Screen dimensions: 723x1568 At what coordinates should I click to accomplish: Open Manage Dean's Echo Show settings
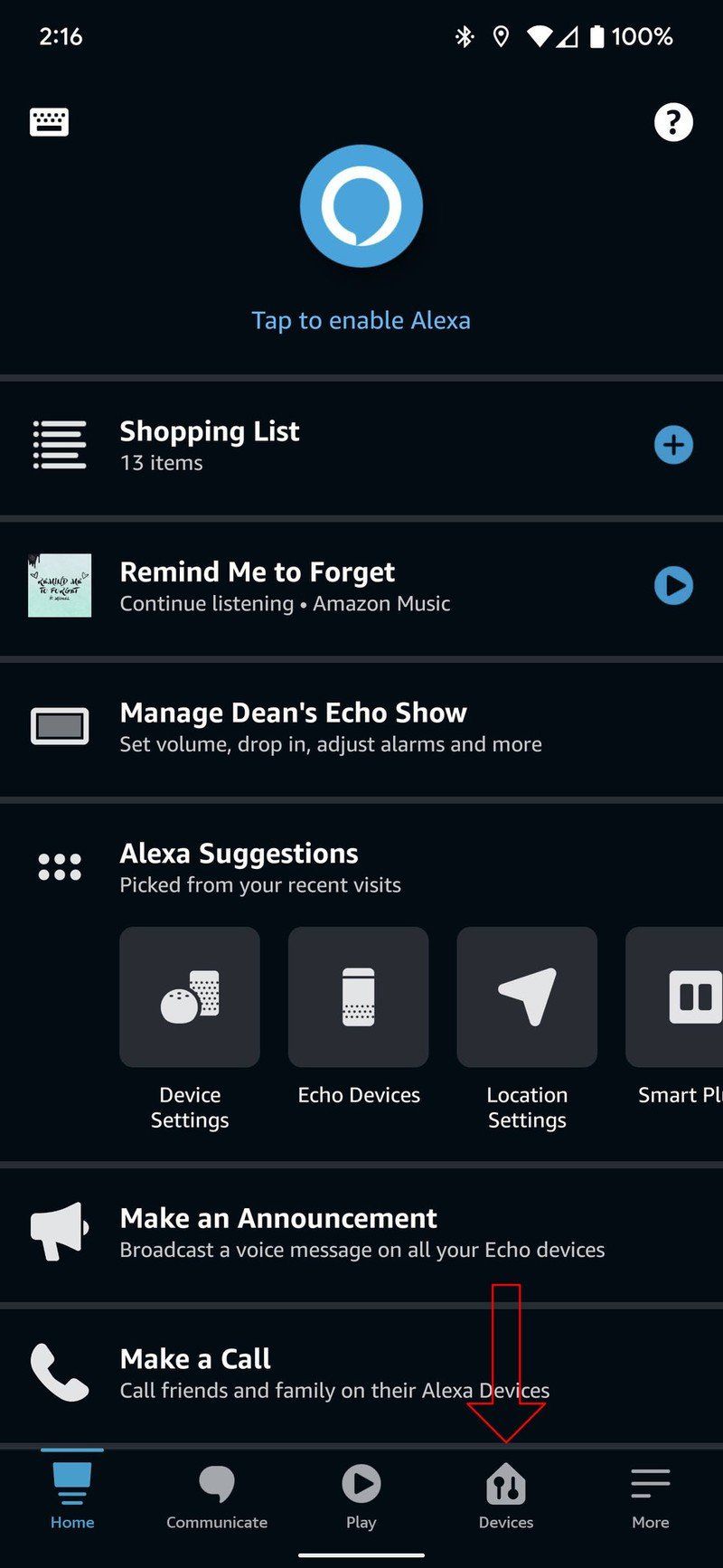293,725
